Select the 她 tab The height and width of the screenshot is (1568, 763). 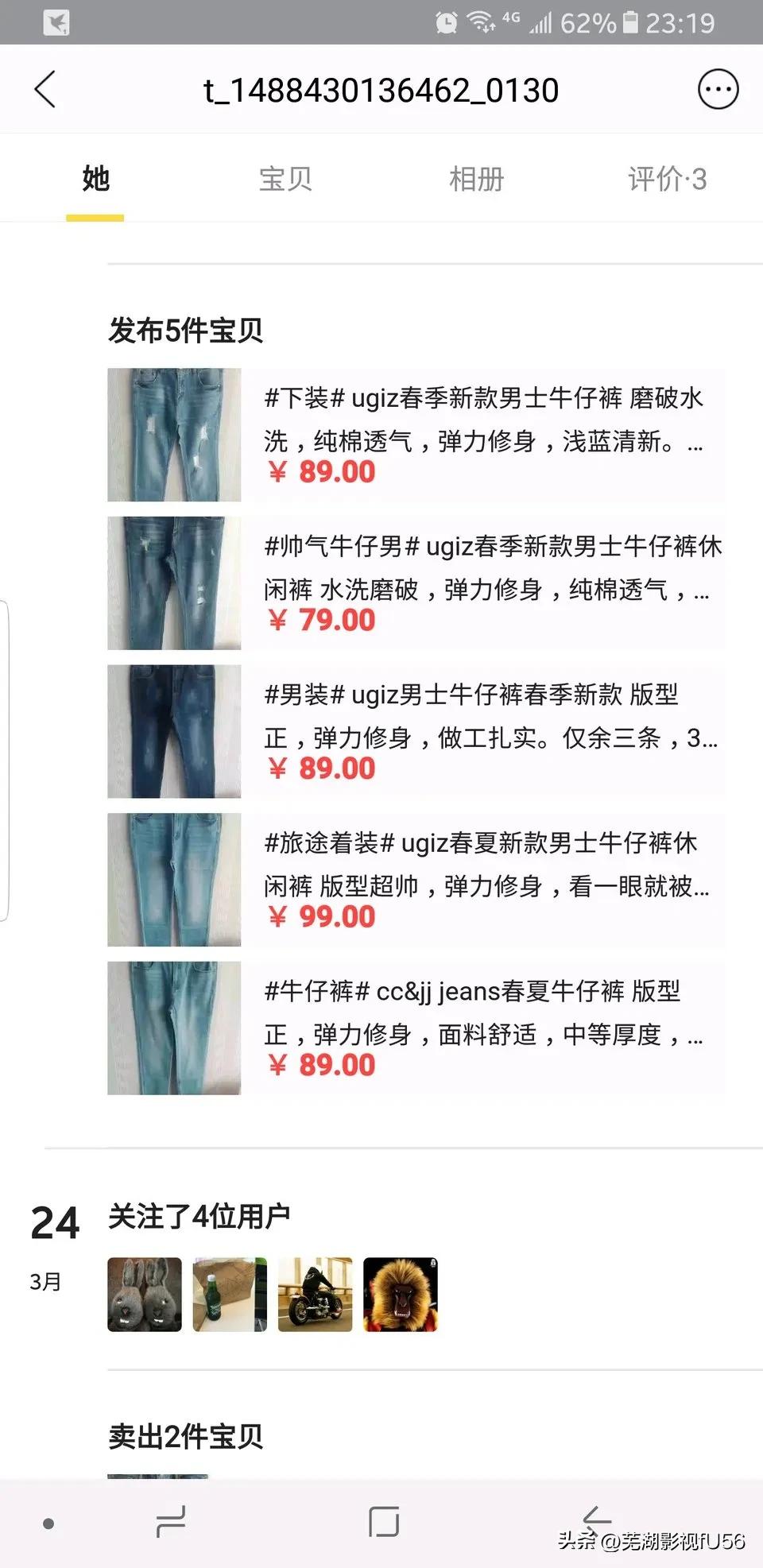(95, 179)
